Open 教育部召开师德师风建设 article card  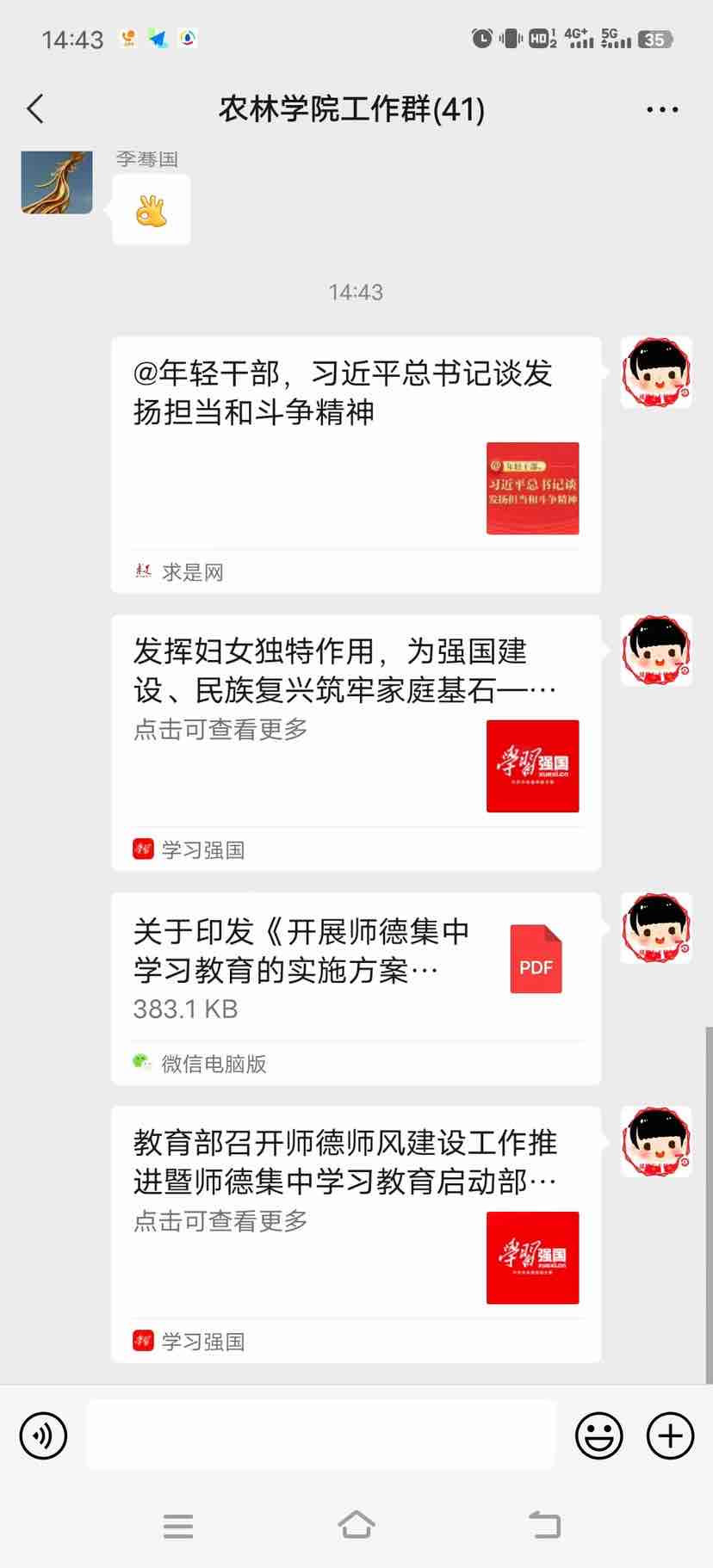(x=356, y=1233)
